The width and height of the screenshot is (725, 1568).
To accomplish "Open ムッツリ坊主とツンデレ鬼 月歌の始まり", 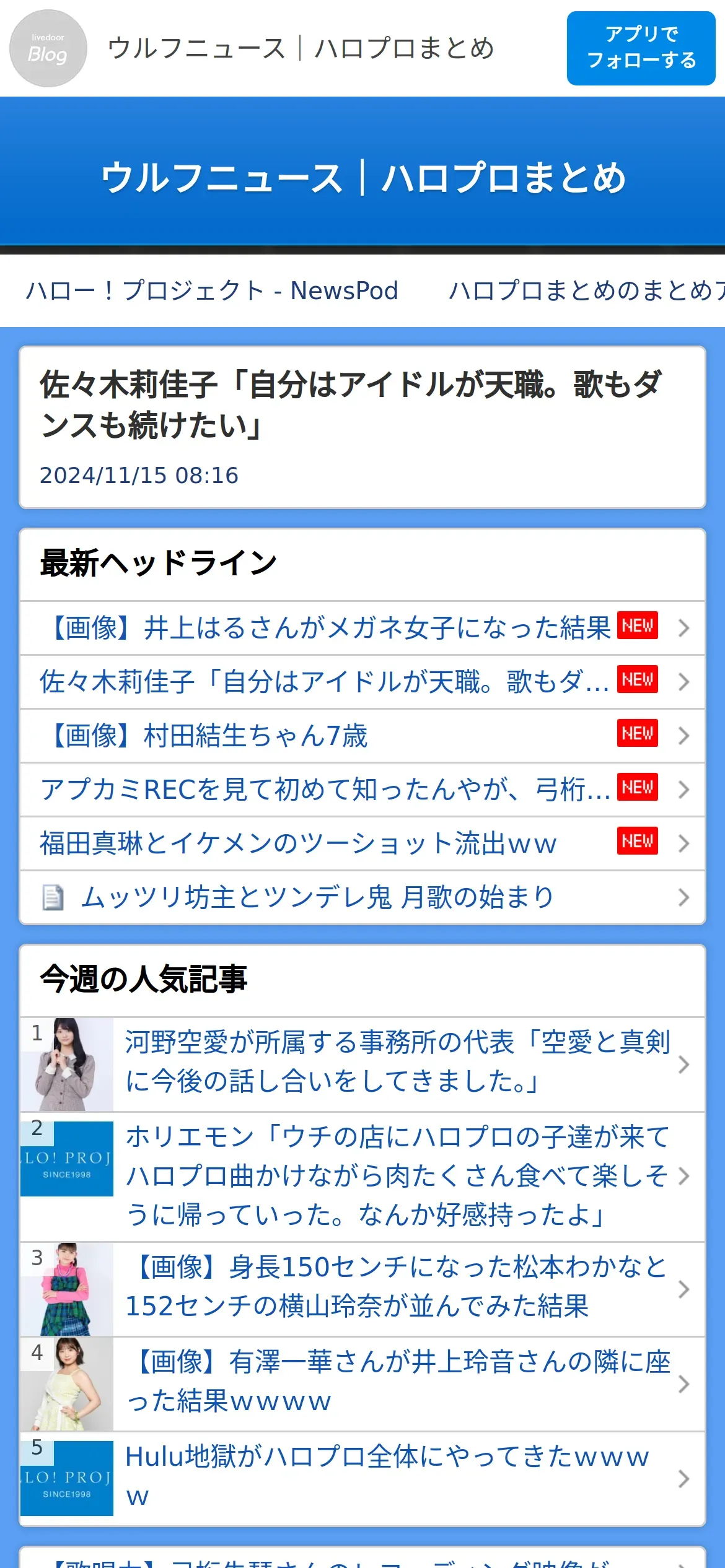I will 317,897.
